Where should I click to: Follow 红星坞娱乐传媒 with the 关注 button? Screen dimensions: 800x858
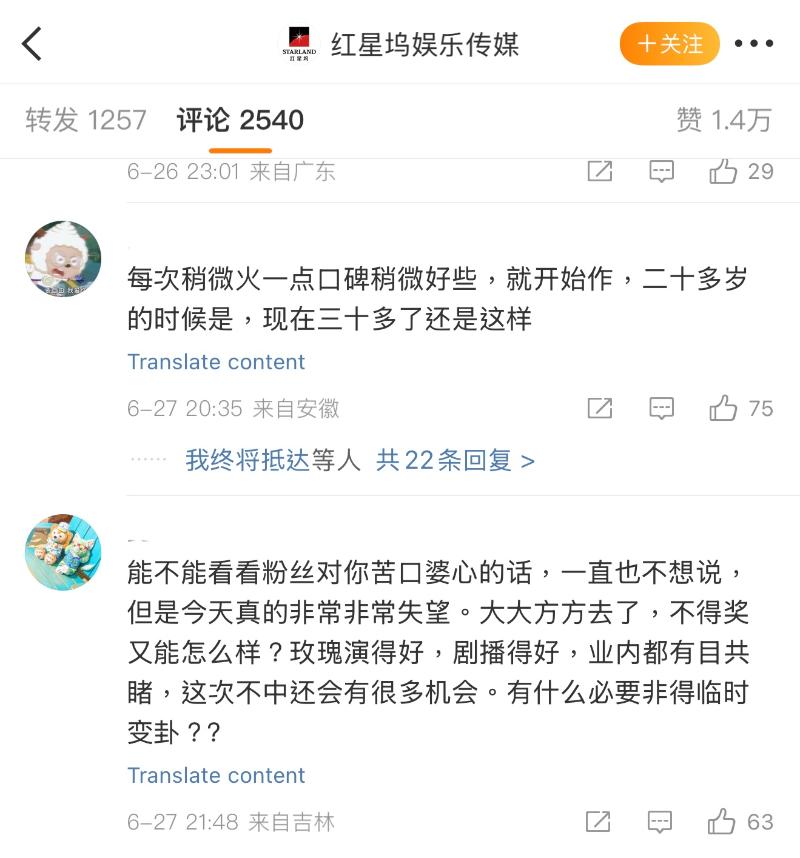tap(669, 44)
